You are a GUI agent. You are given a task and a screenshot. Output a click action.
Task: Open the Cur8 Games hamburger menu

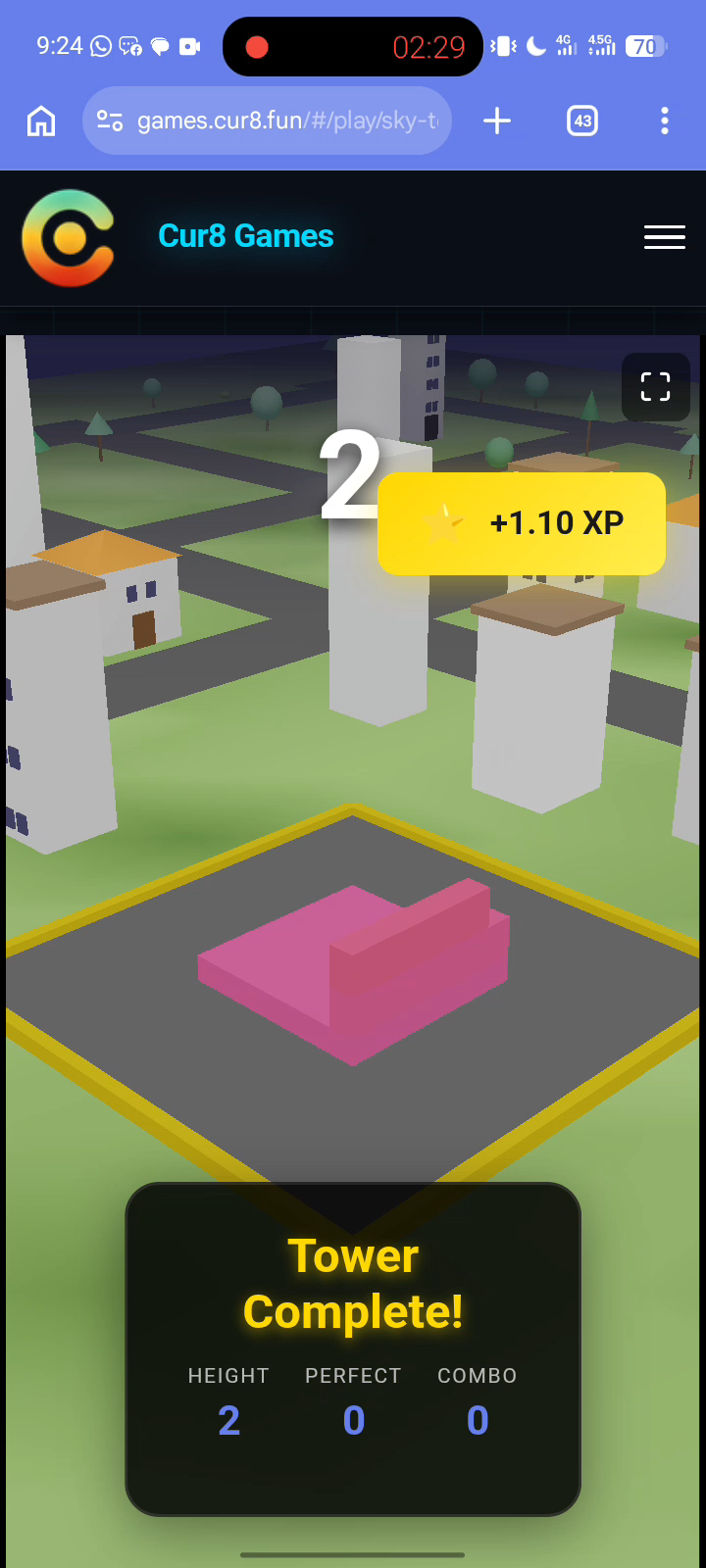coord(665,237)
